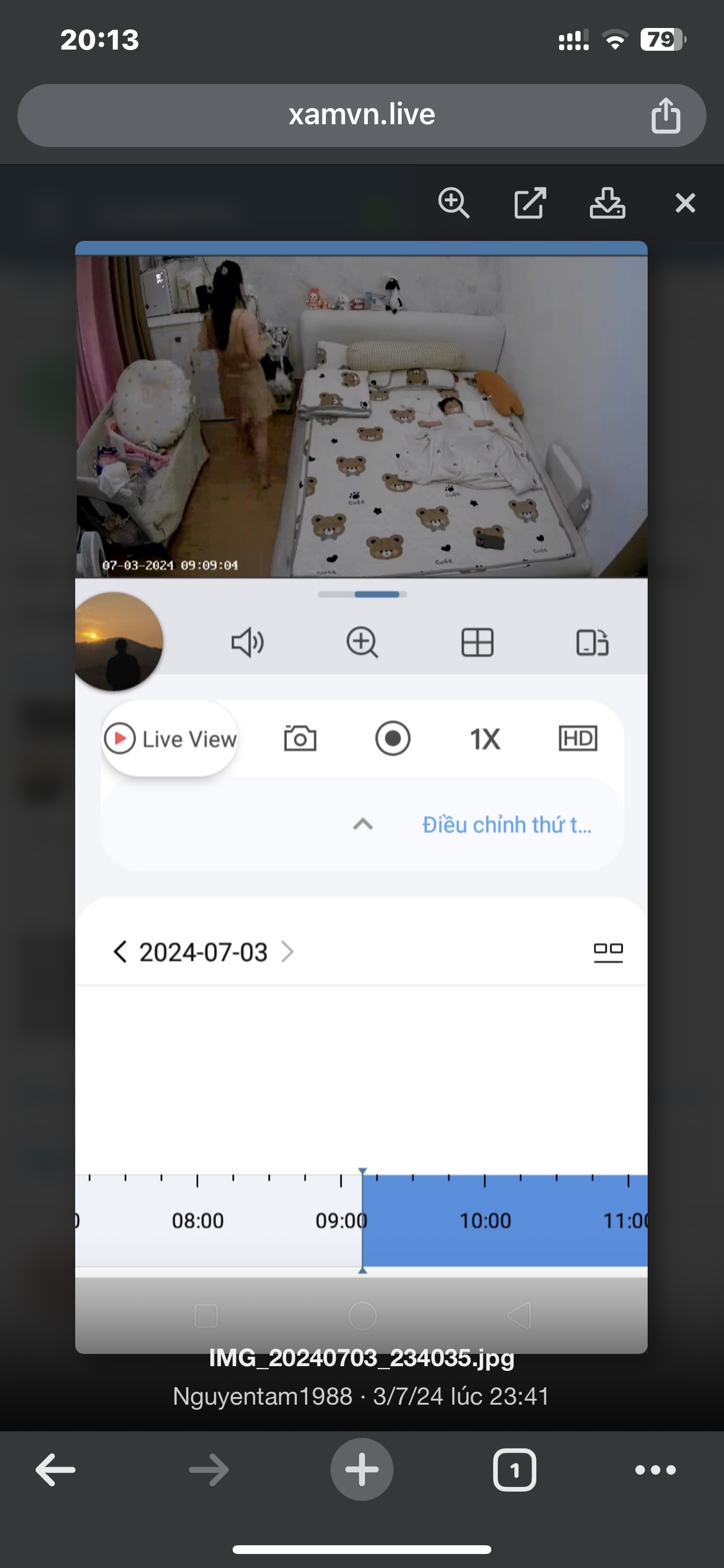The image size is (724, 1568).
Task: Tap the xamvn.live address bar
Action: (361, 115)
